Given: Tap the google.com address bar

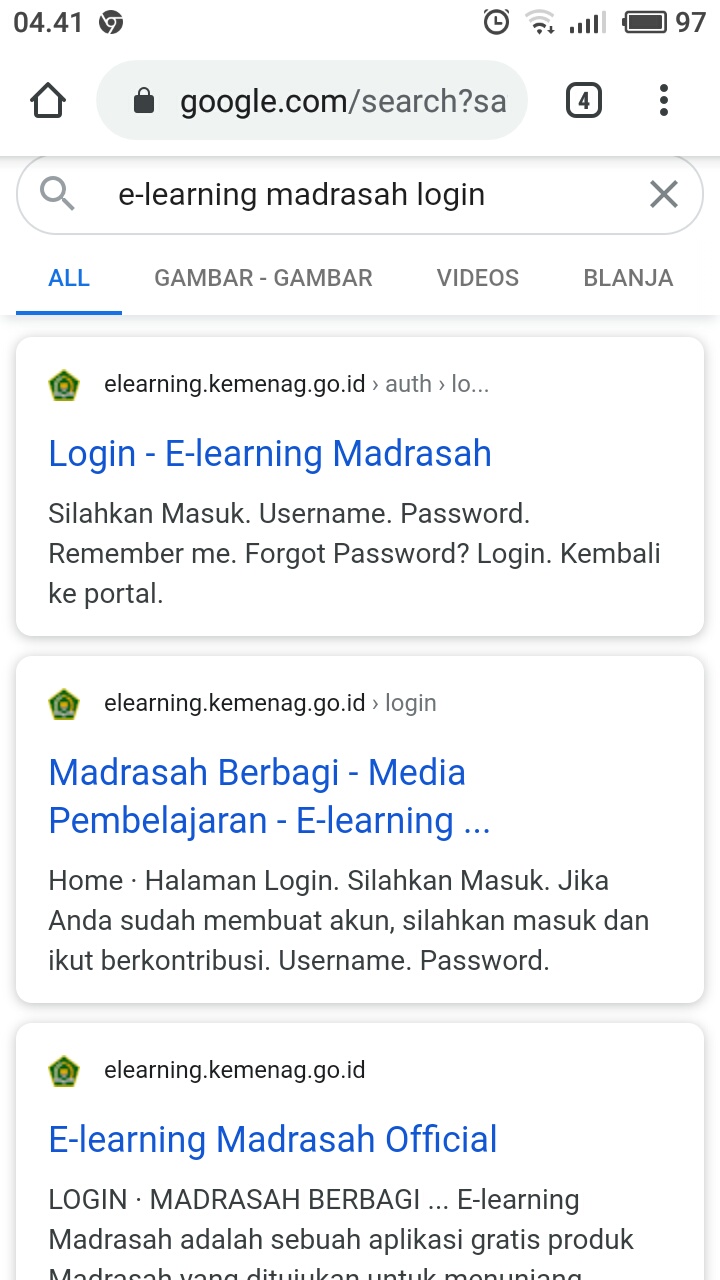Looking at the screenshot, I should pos(312,101).
